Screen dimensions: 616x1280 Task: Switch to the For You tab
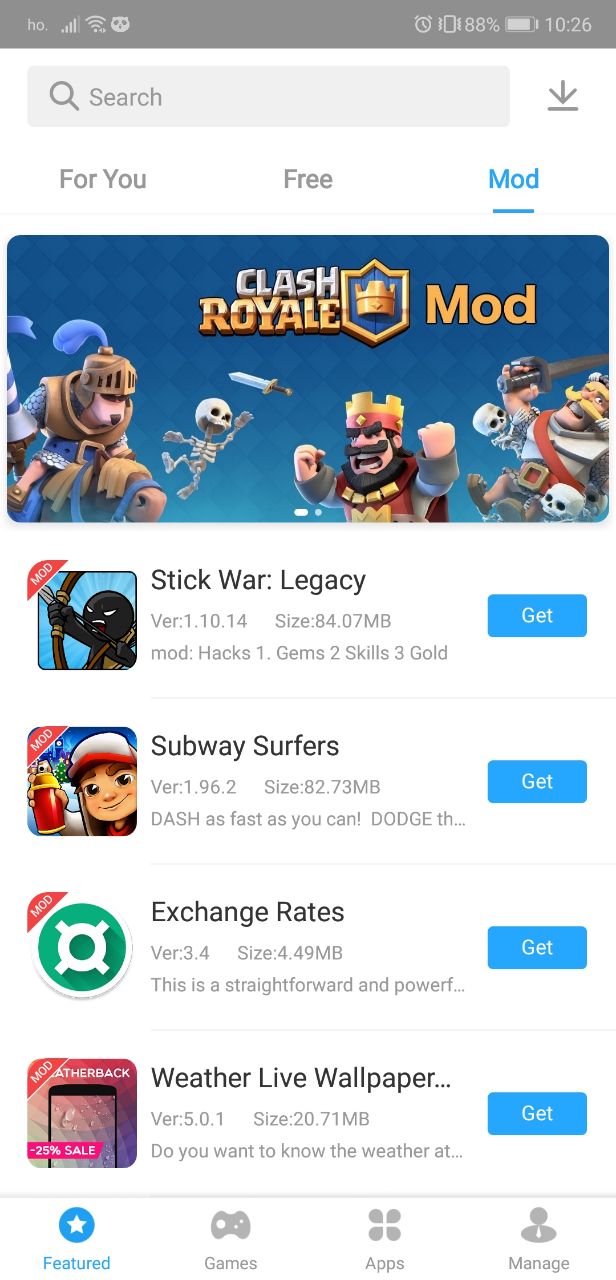(103, 179)
